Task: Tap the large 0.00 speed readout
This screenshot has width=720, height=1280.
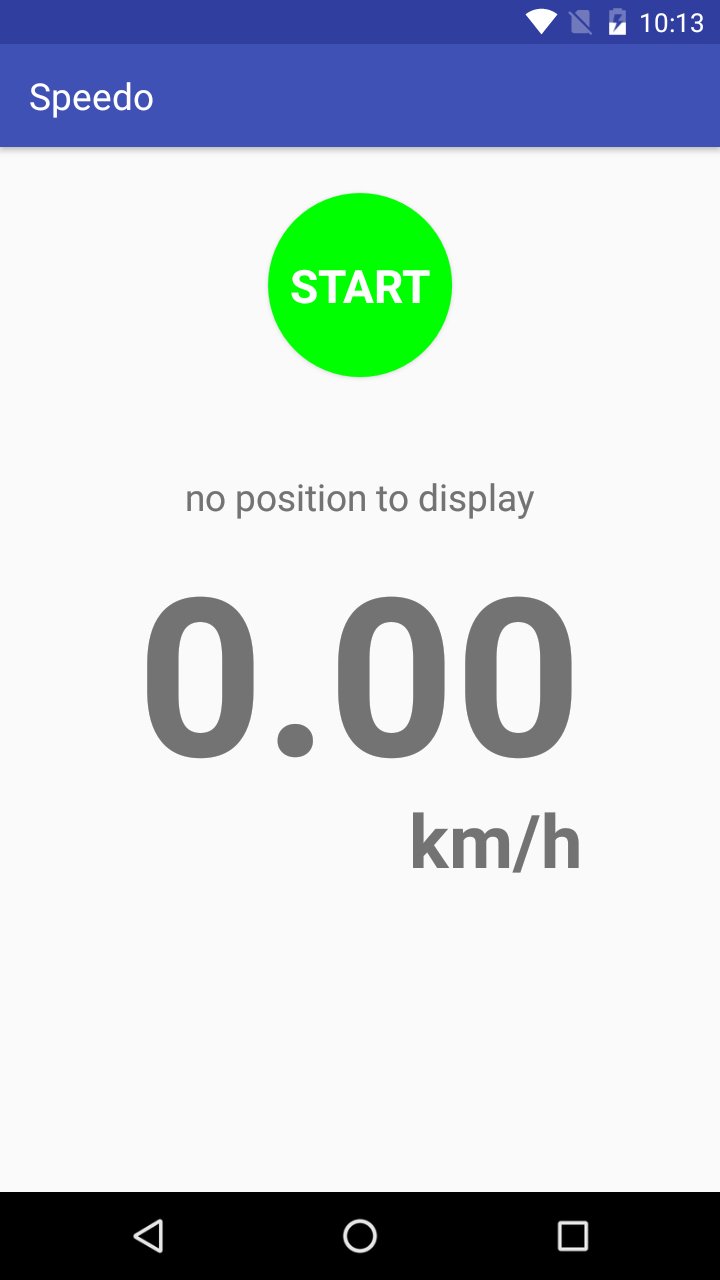Action: [360, 678]
